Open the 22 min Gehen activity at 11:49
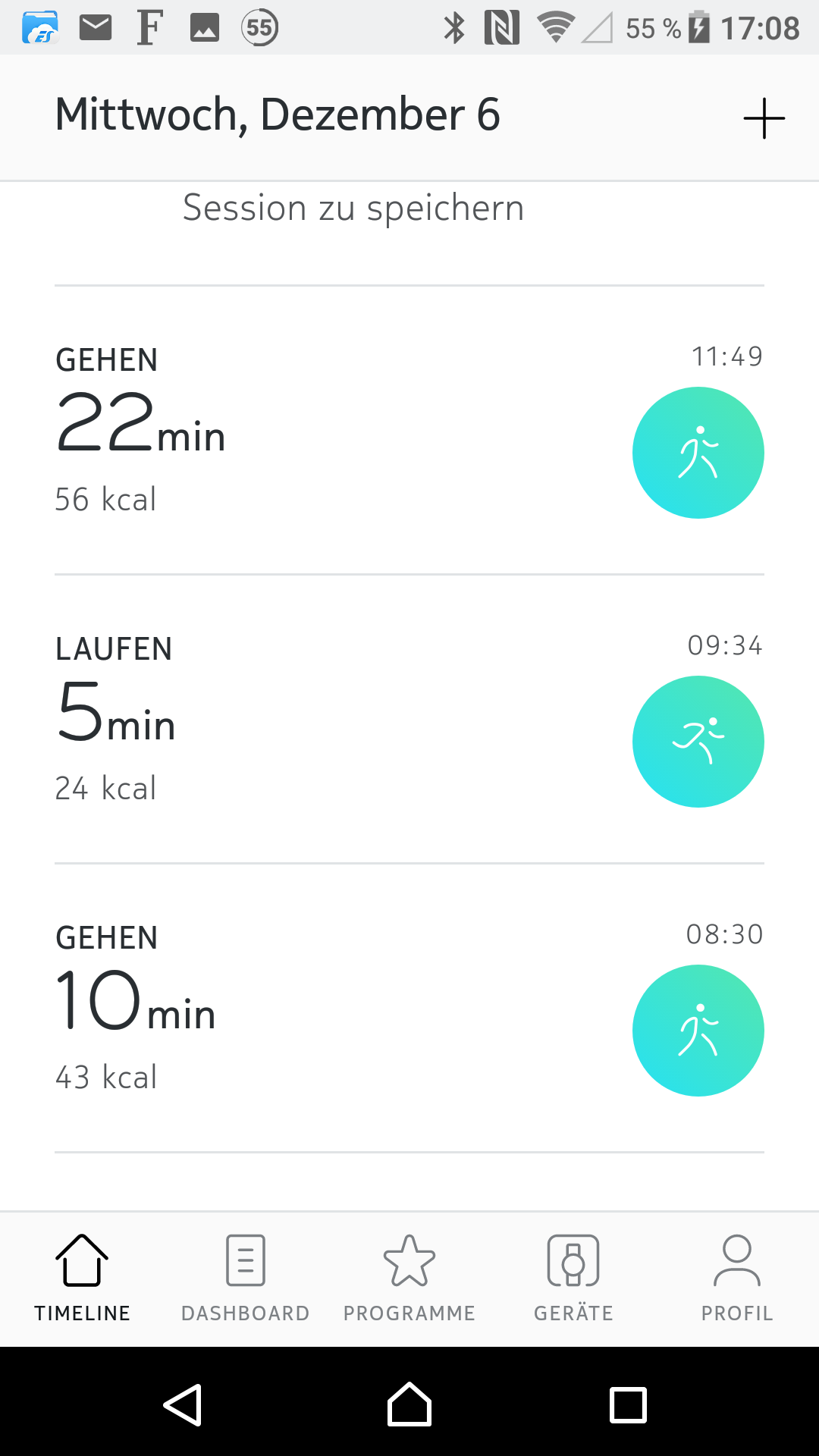The height and width of the screenshot is (1456, 819). [409, 430]
